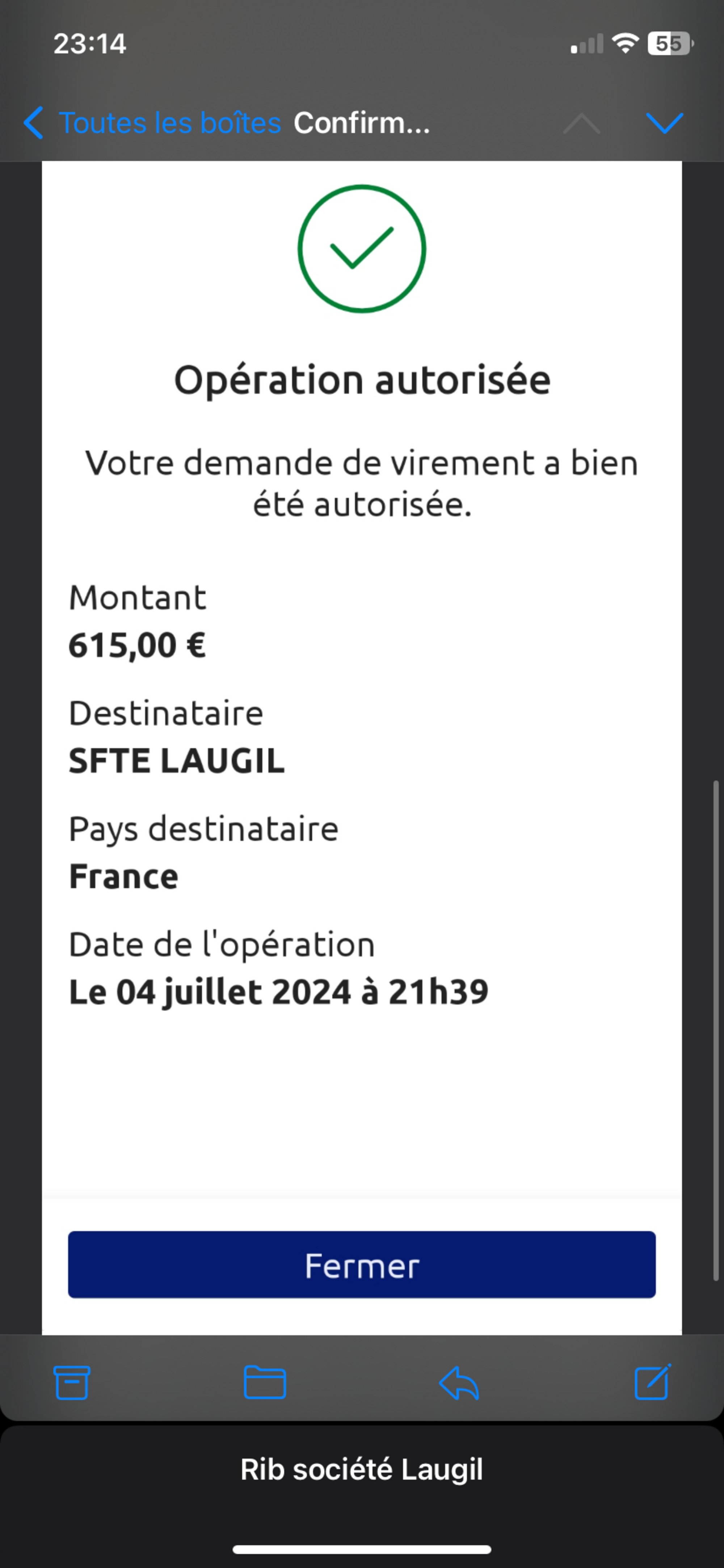Move email to a folder
This screenshot has height=1568, width=724.
[265, 1383]
